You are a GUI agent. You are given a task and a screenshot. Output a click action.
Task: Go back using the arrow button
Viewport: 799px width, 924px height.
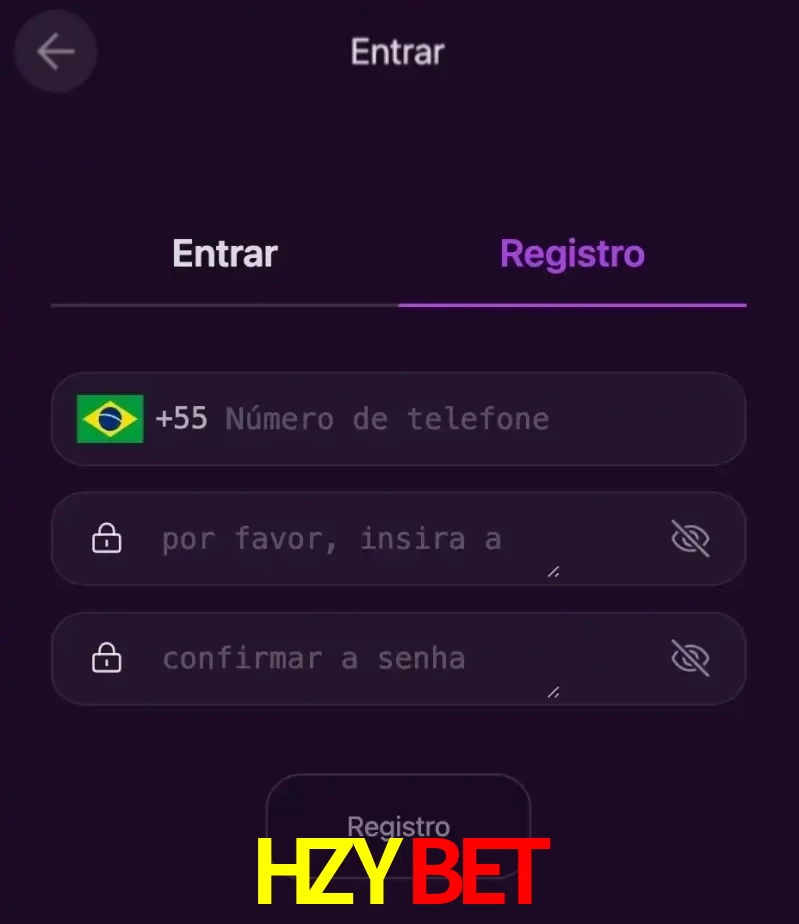pos(55,52)
